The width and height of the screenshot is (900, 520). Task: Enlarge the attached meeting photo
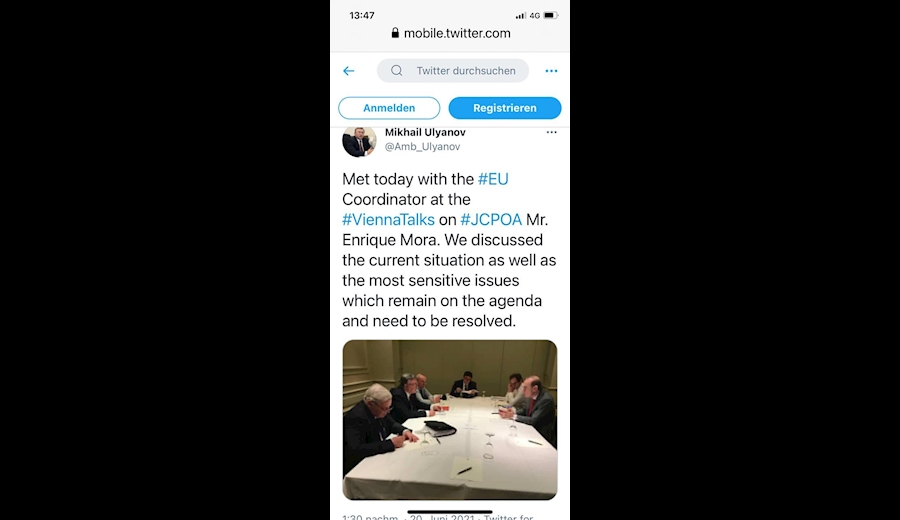pyautogui.click(x=450, y=419)
